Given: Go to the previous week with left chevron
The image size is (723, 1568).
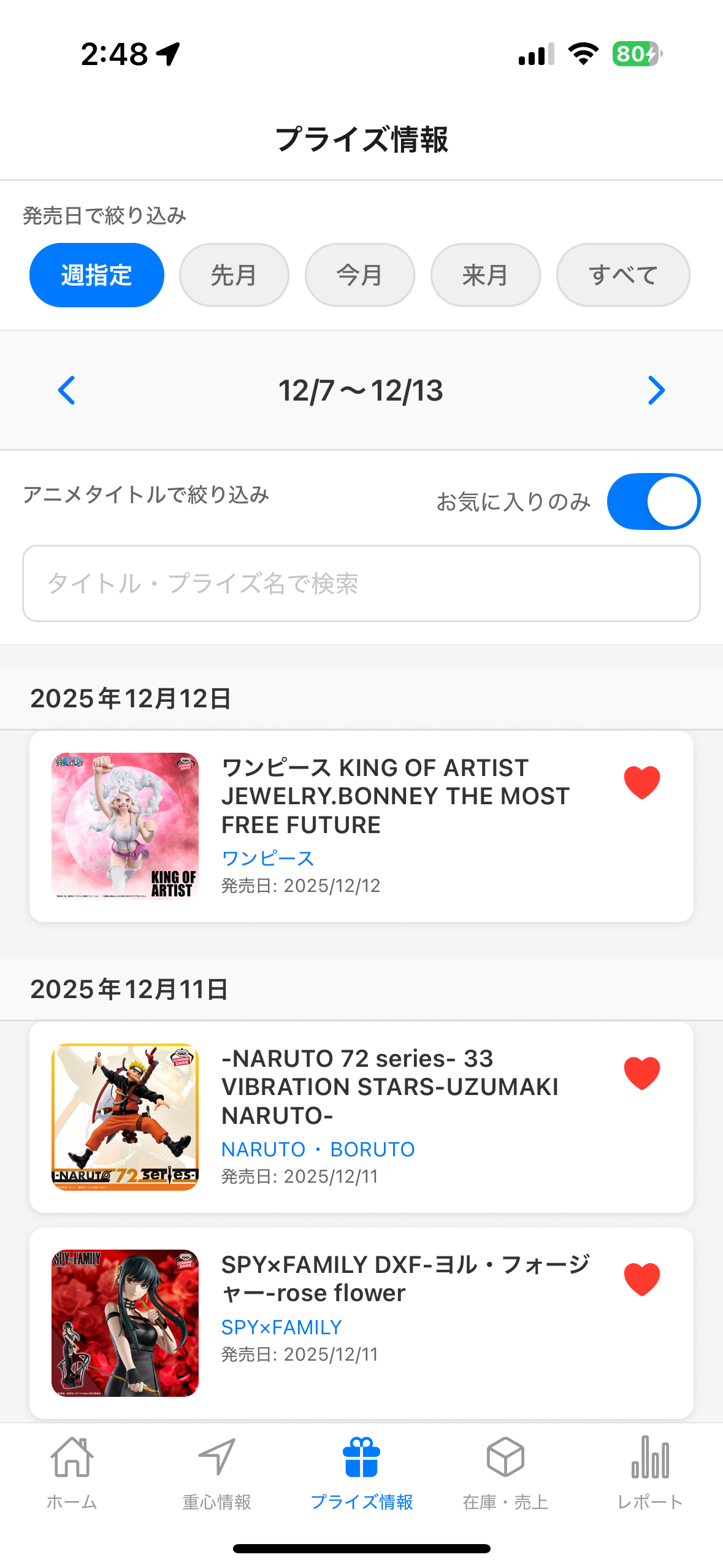Looking at the screenshot, I should point(67,390).
